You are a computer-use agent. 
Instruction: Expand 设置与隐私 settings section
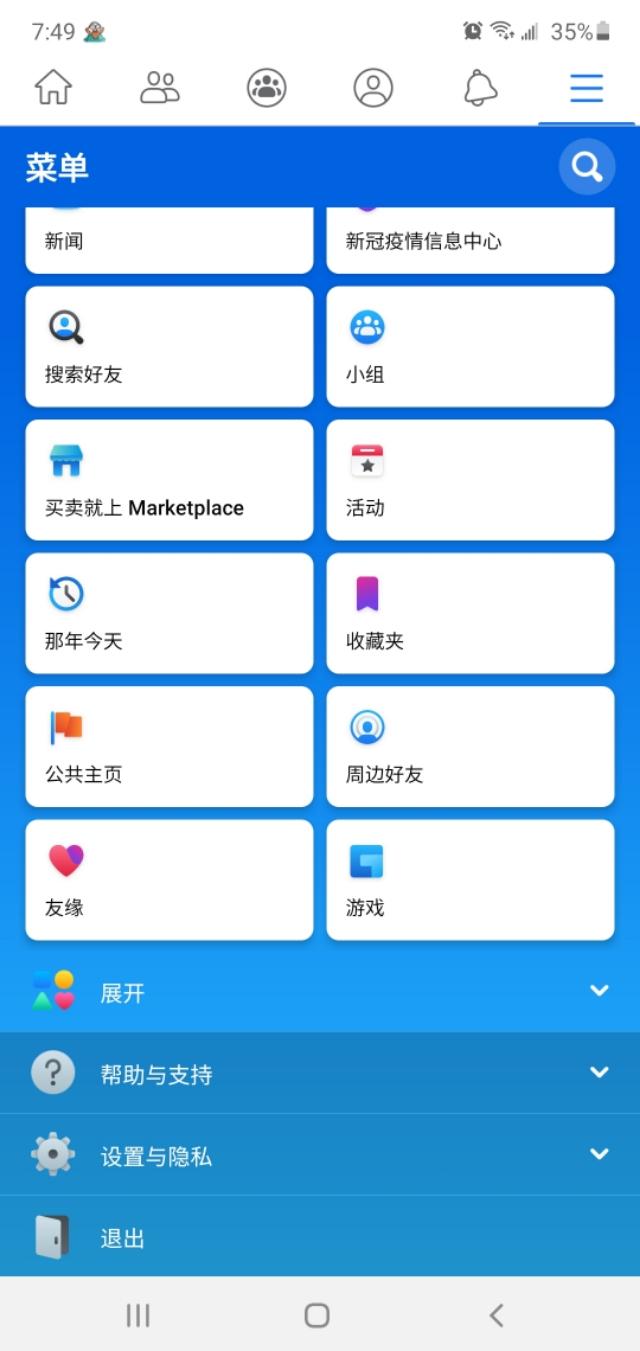pos(320,1155)
